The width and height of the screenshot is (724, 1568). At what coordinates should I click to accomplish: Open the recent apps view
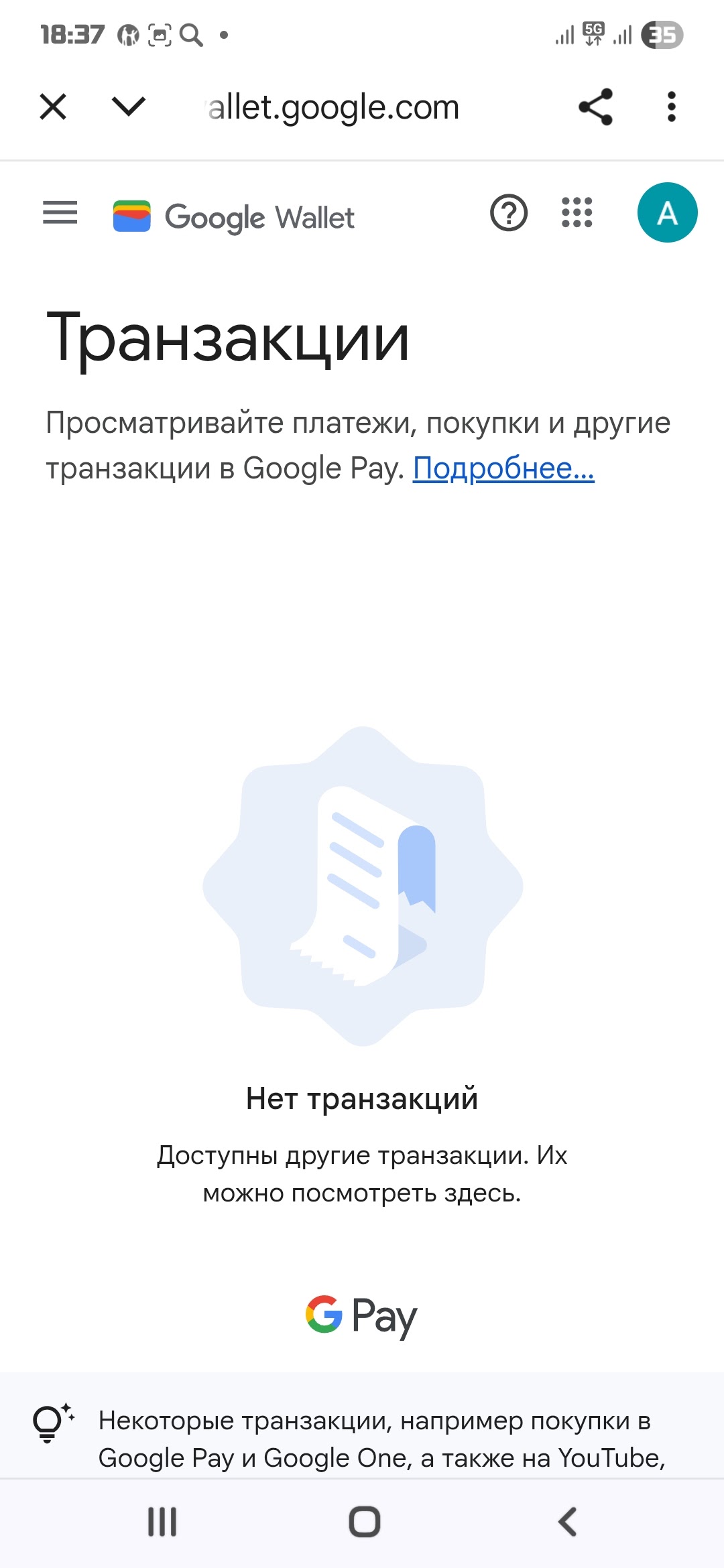(x=162, y=1522)
